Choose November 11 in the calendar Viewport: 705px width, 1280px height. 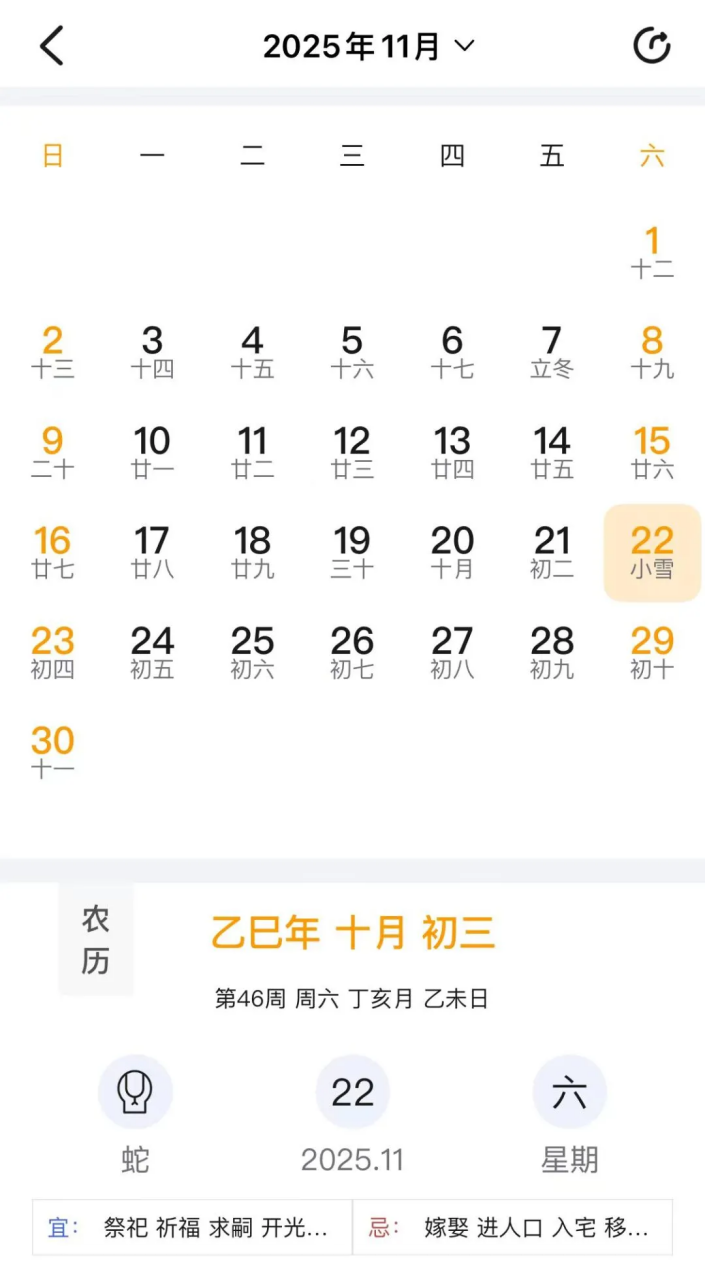[252, 452]
